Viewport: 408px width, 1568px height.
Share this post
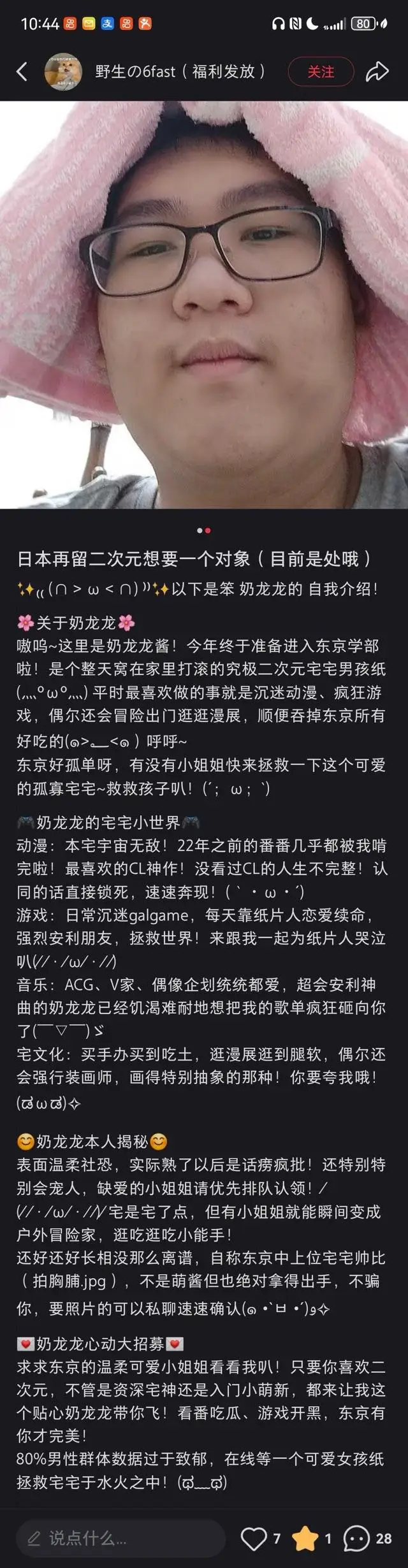[x=377, y=71]
